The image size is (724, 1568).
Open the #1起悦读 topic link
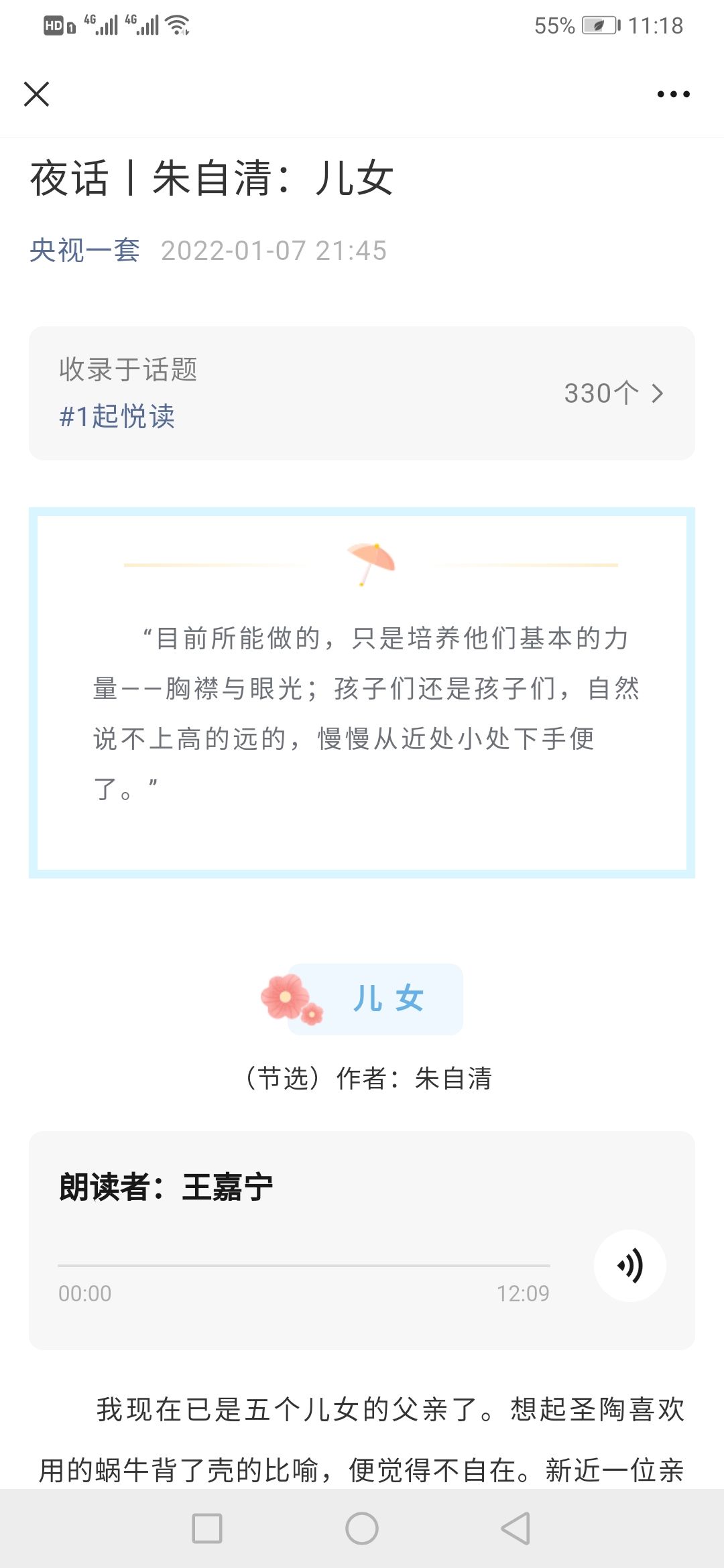click(117, 416)
